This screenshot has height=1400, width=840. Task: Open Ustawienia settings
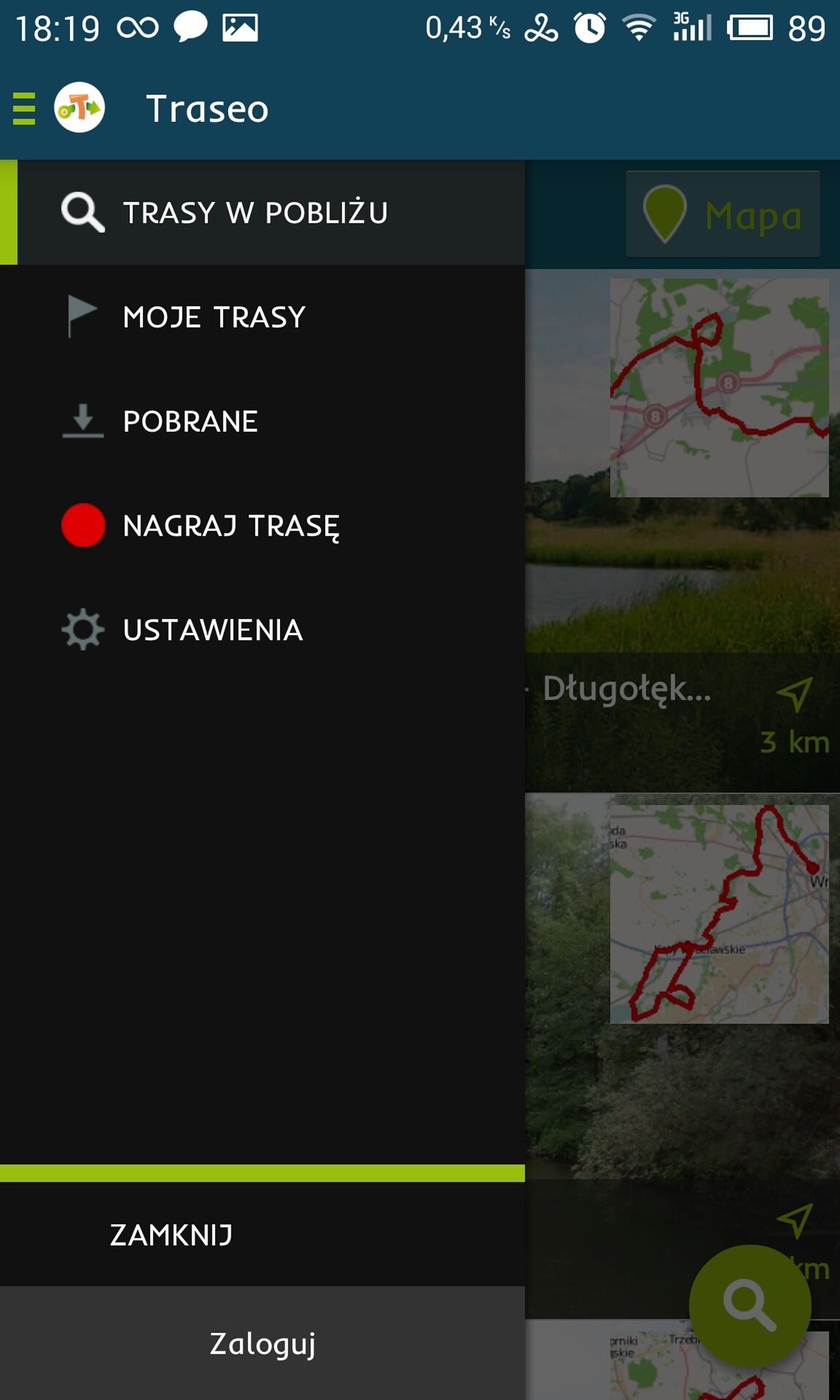coord(262,629)
